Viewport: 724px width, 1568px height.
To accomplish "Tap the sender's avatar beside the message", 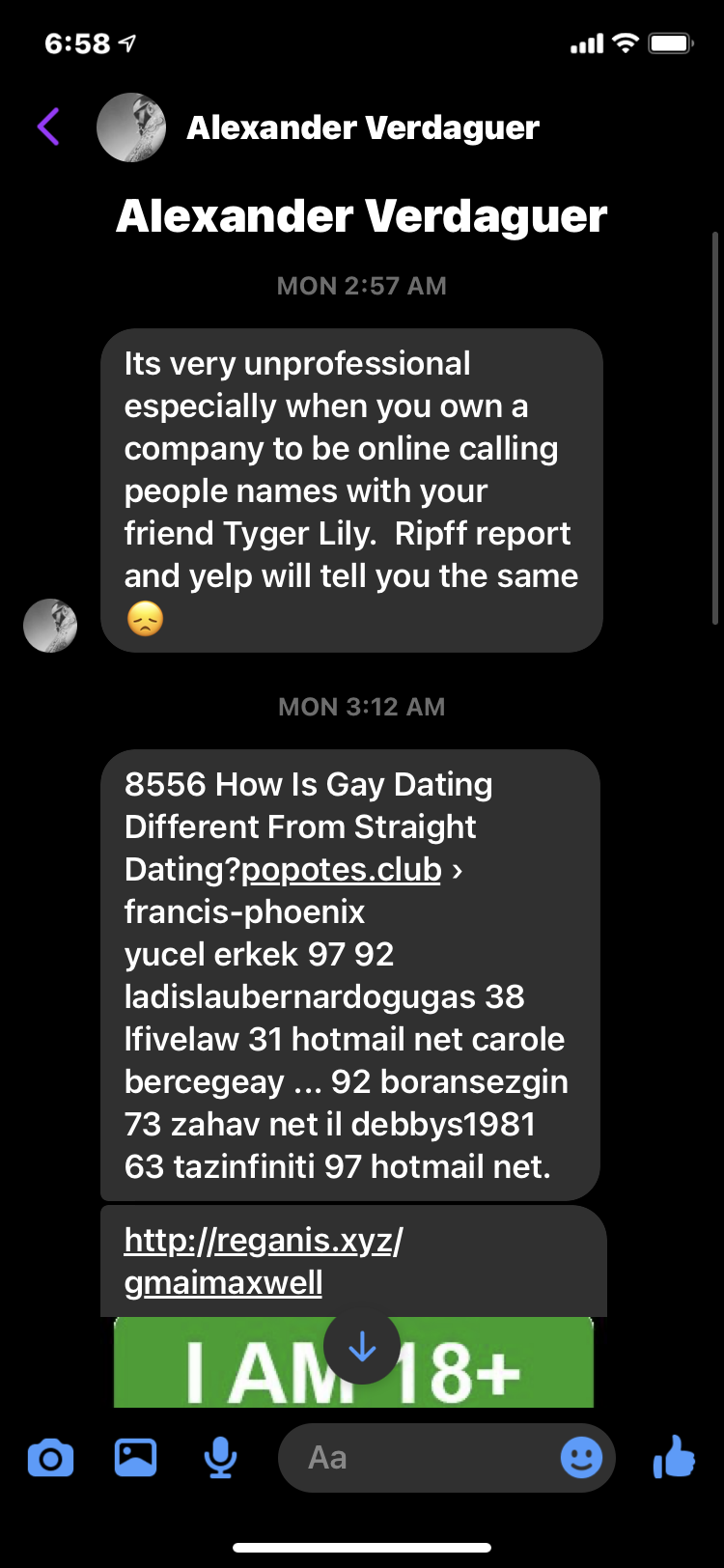I will 50,626.
